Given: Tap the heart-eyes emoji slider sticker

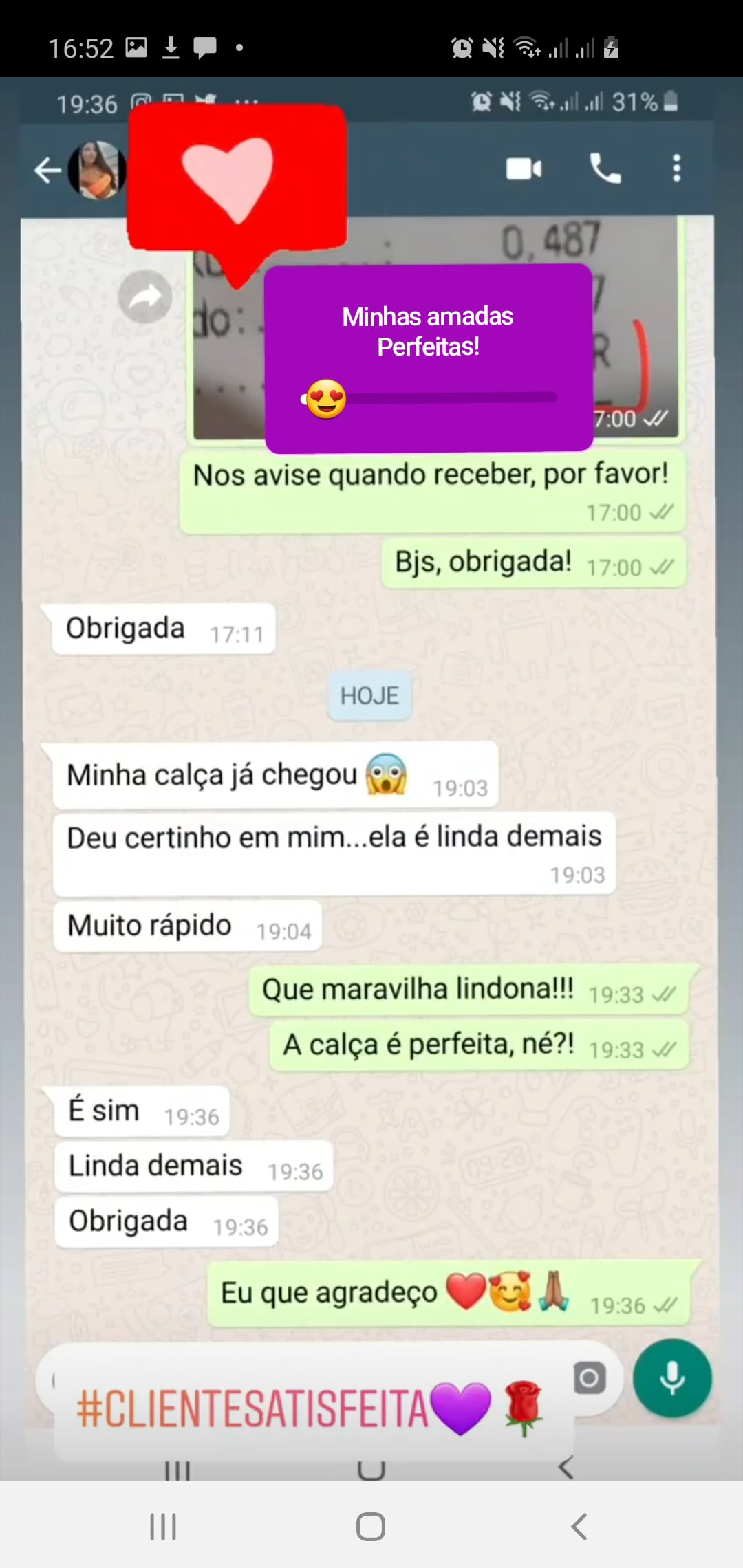Looking at the screenshot, I should coord(326,399).
